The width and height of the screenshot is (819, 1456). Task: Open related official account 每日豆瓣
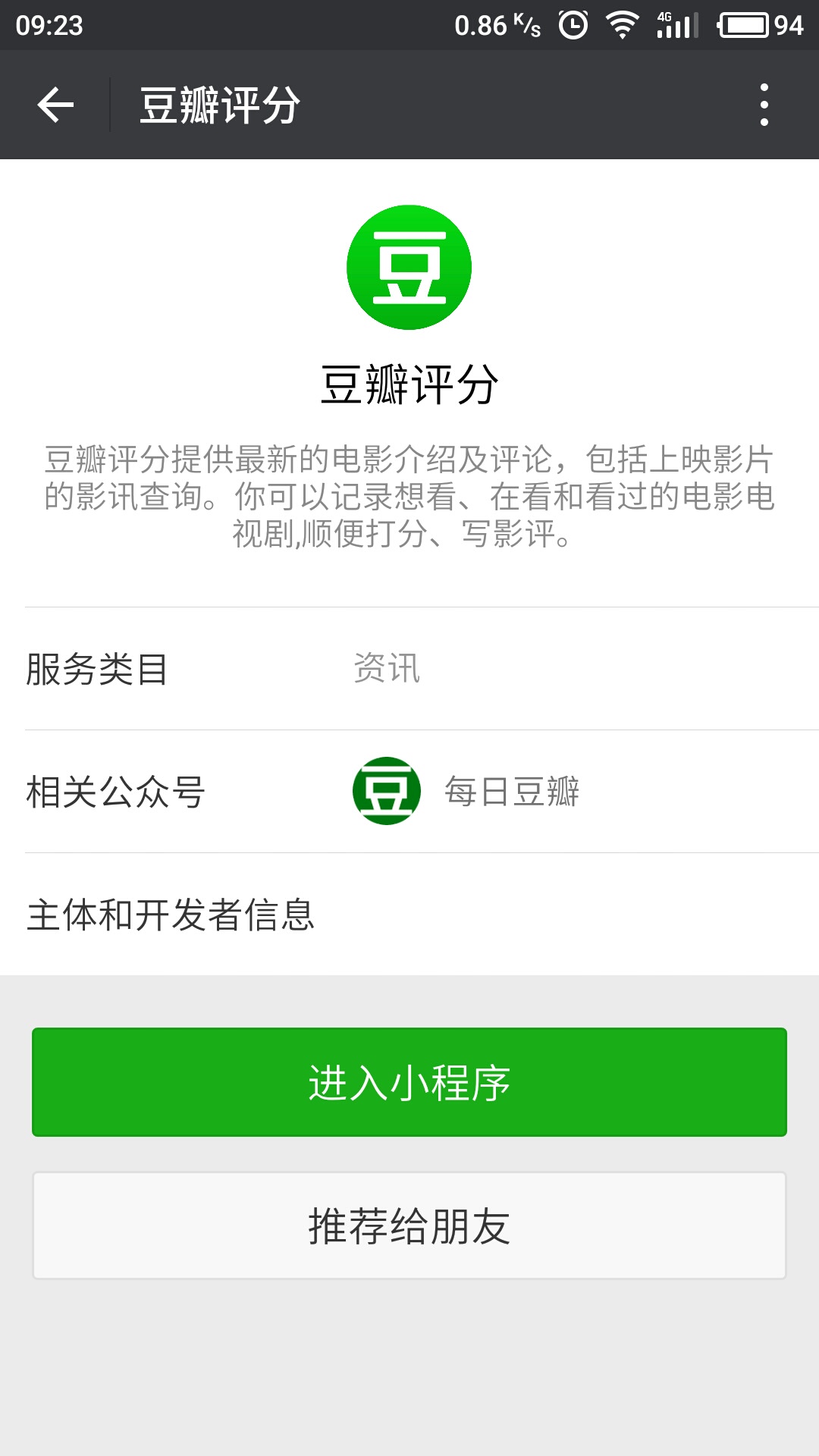click(466, 792)
